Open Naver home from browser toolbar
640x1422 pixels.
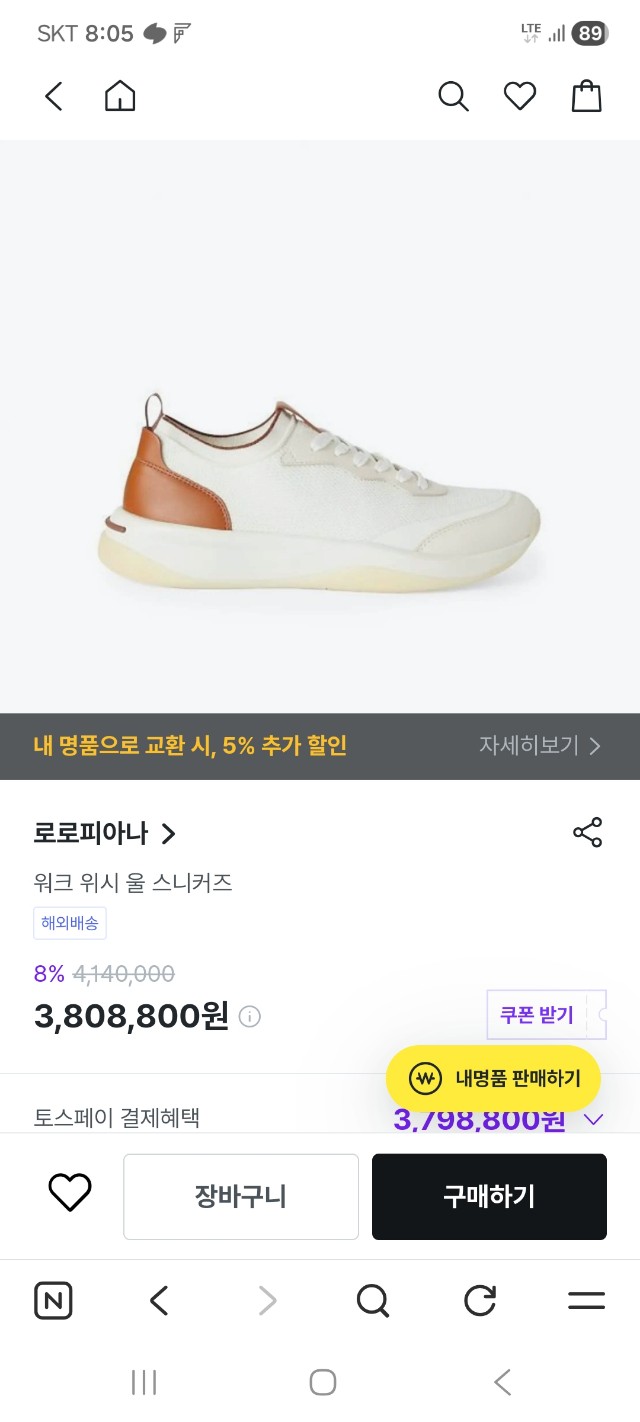(53, 1301)
